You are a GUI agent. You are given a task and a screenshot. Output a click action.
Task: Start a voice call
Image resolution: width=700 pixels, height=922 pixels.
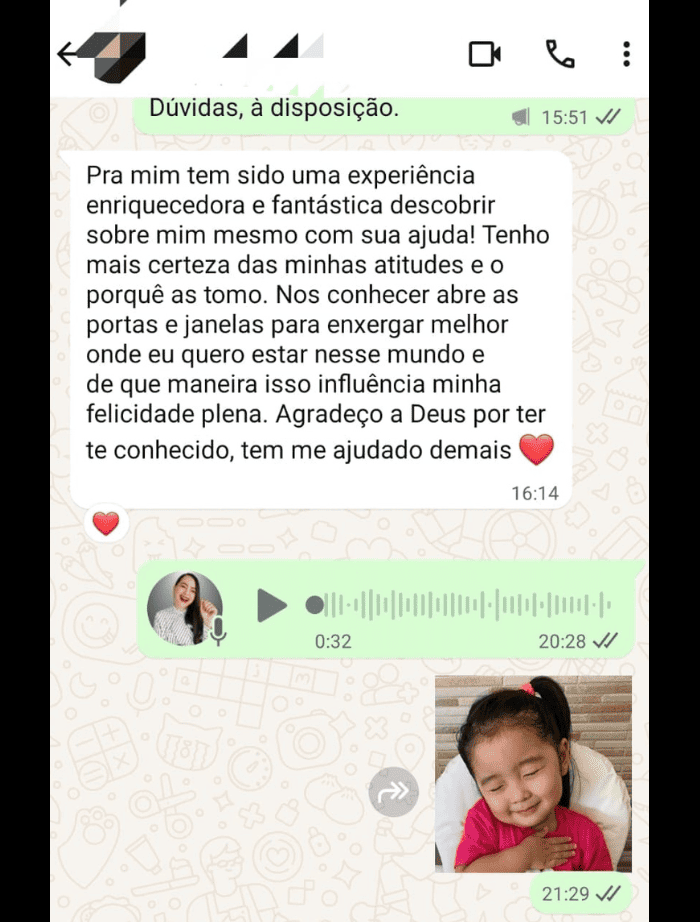(x=560, y=54)
